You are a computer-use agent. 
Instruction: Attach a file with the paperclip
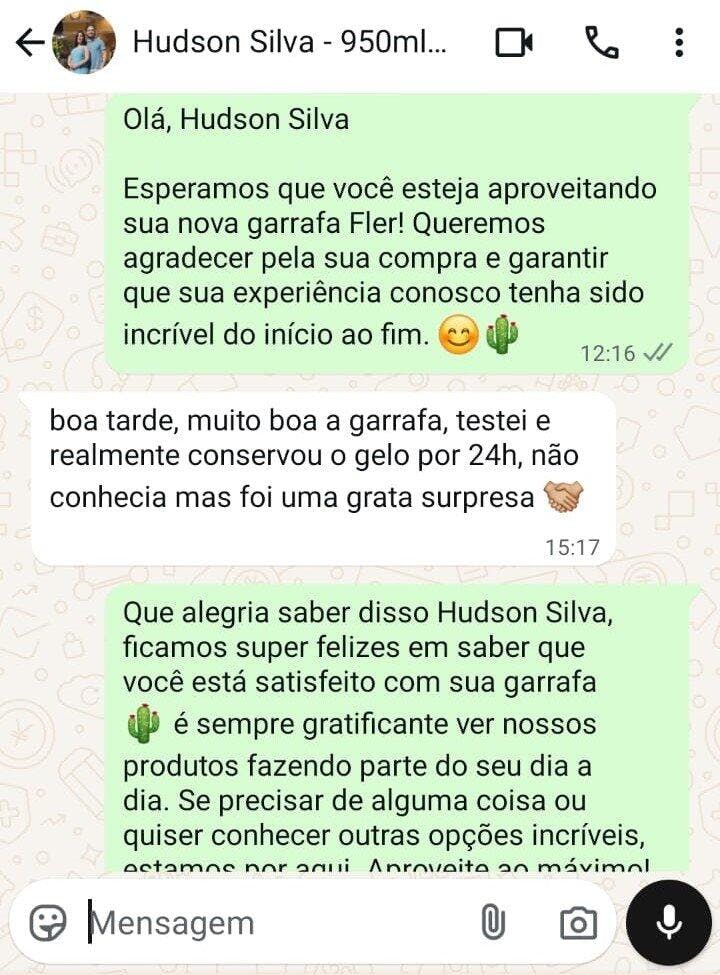[492, 922]
